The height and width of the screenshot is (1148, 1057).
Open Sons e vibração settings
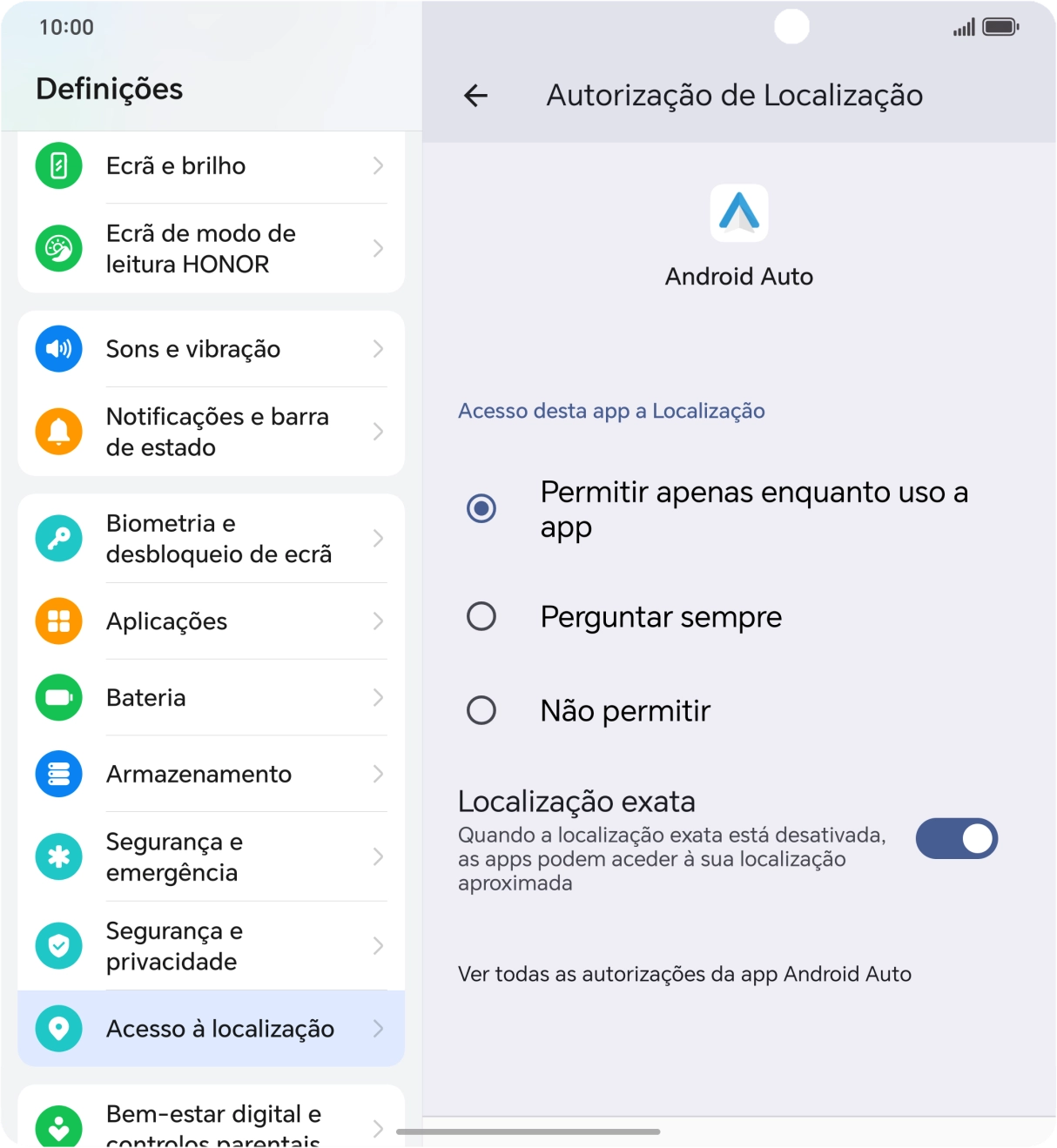(x=211, y=349)
